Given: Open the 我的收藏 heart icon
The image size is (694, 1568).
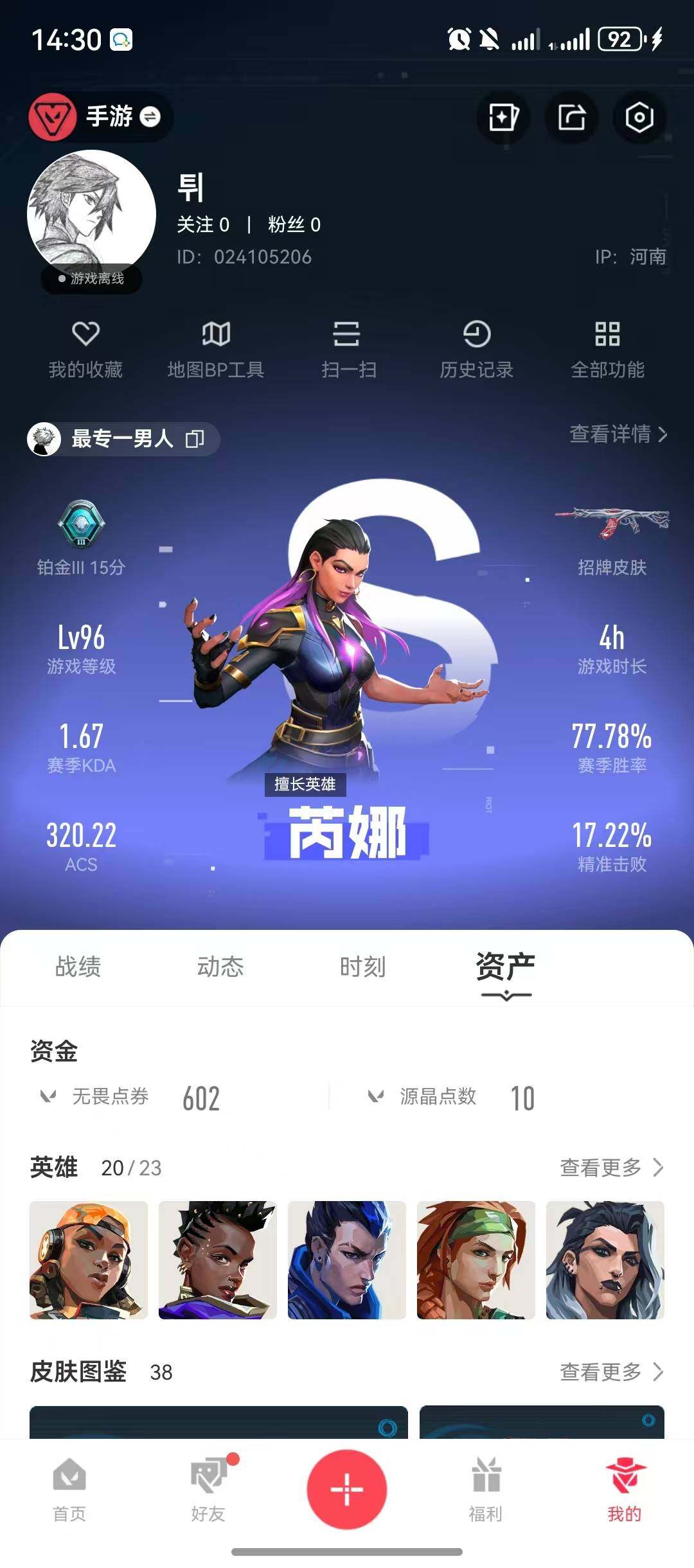Looking at the screenshot, I should pyautogui.click(x=87, y=350).
